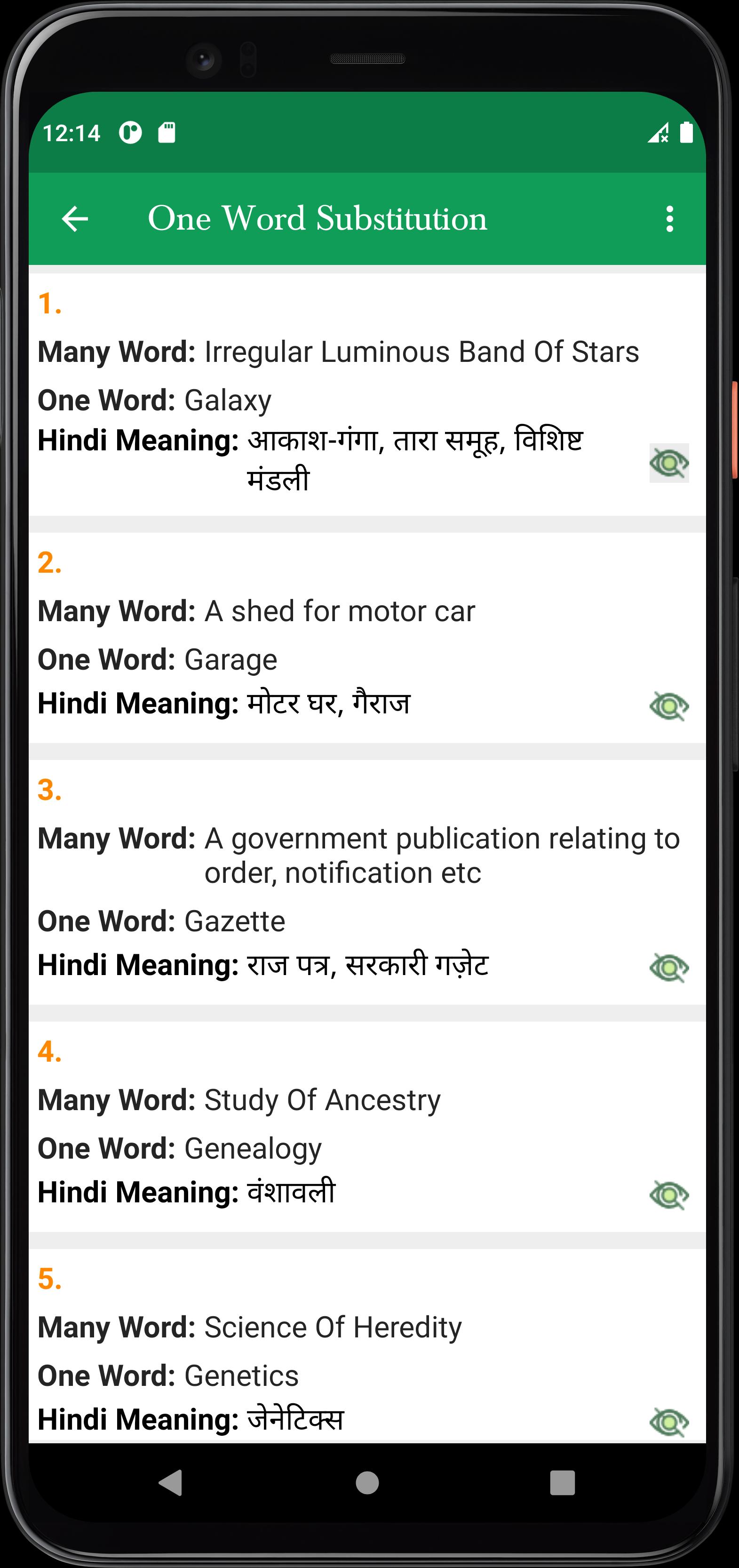739x1568 pixels.
Task: Tap the eye icon beside Genealogy
Action: (x=669, y=1195)
